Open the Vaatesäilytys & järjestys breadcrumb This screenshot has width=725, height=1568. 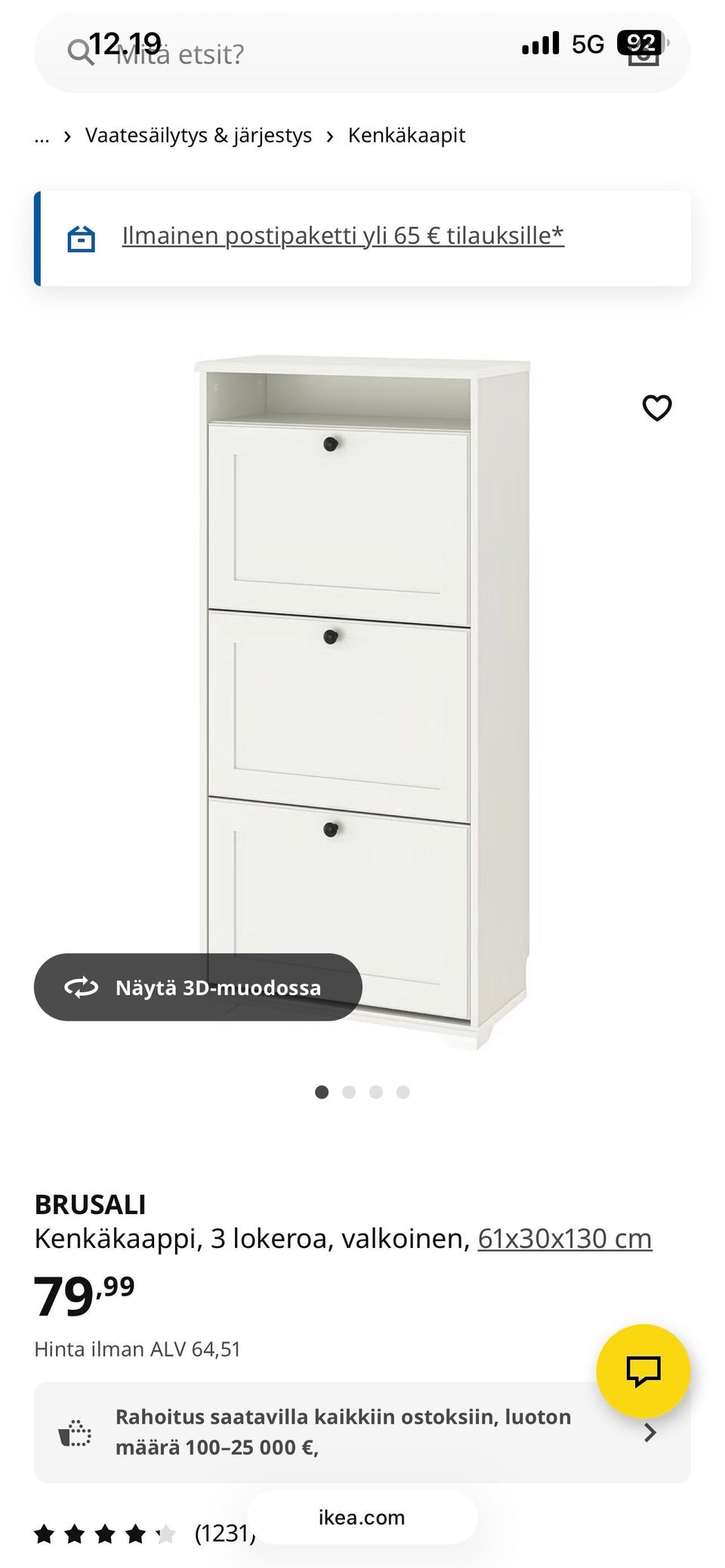[198, 136]
